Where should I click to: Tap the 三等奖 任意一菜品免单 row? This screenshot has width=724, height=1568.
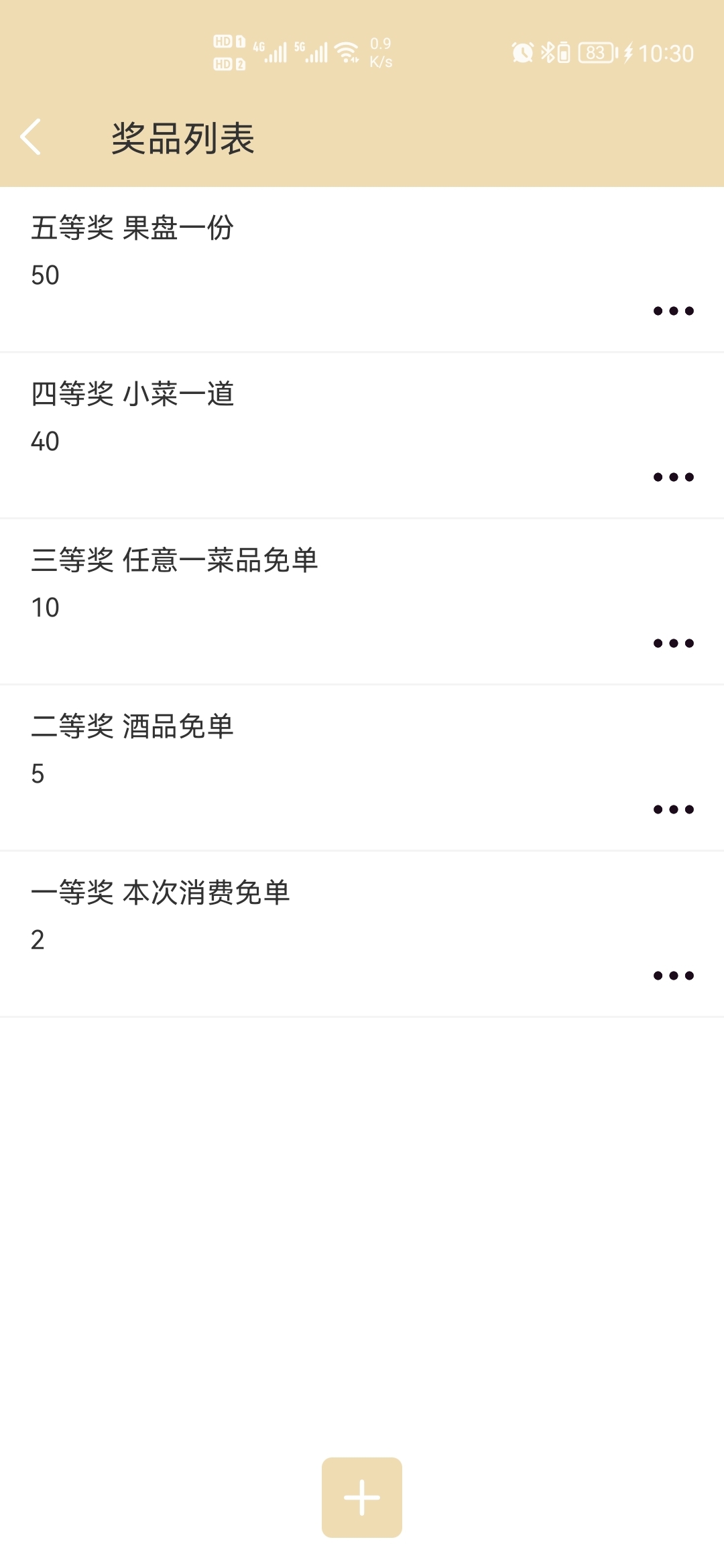pyautogui.click(x=362, y=602)
